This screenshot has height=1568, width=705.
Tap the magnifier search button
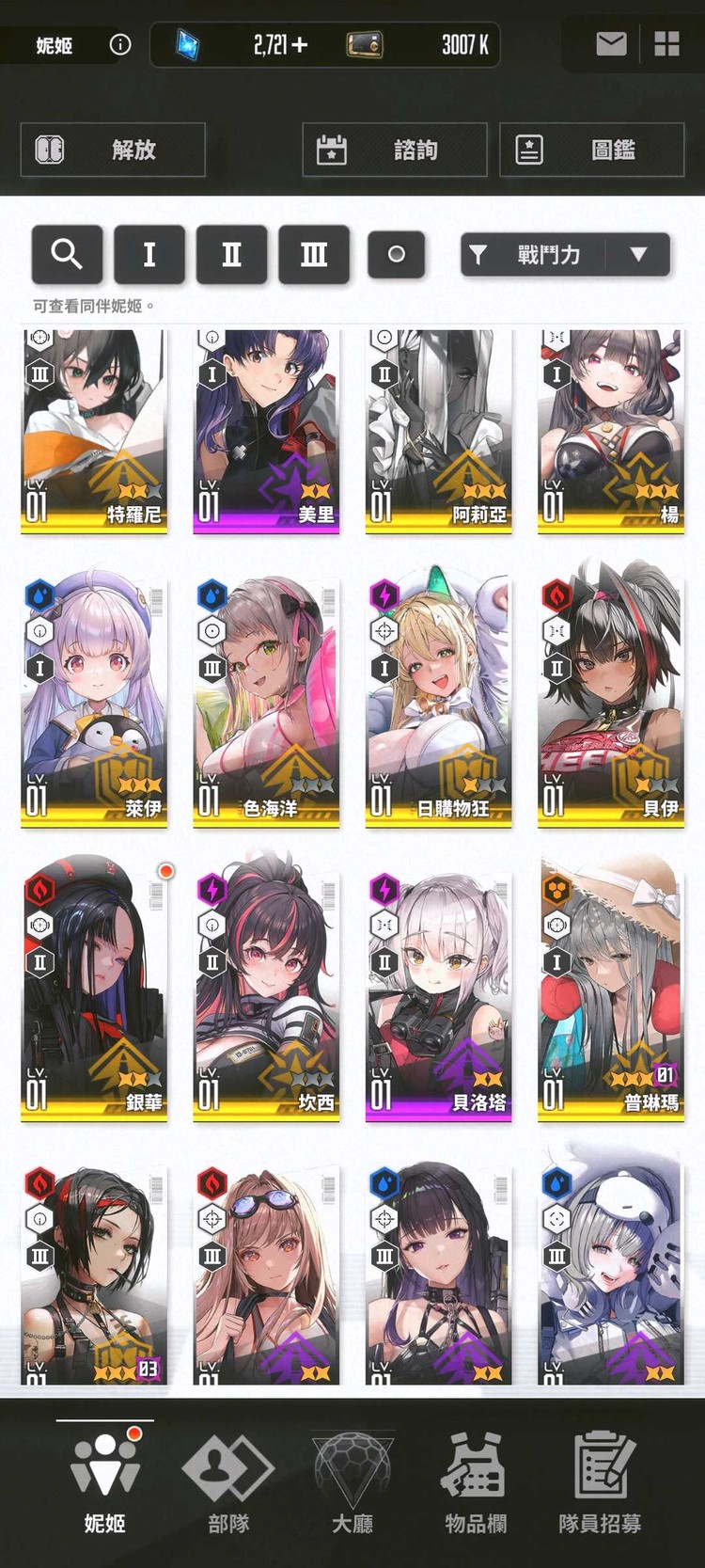67,254
